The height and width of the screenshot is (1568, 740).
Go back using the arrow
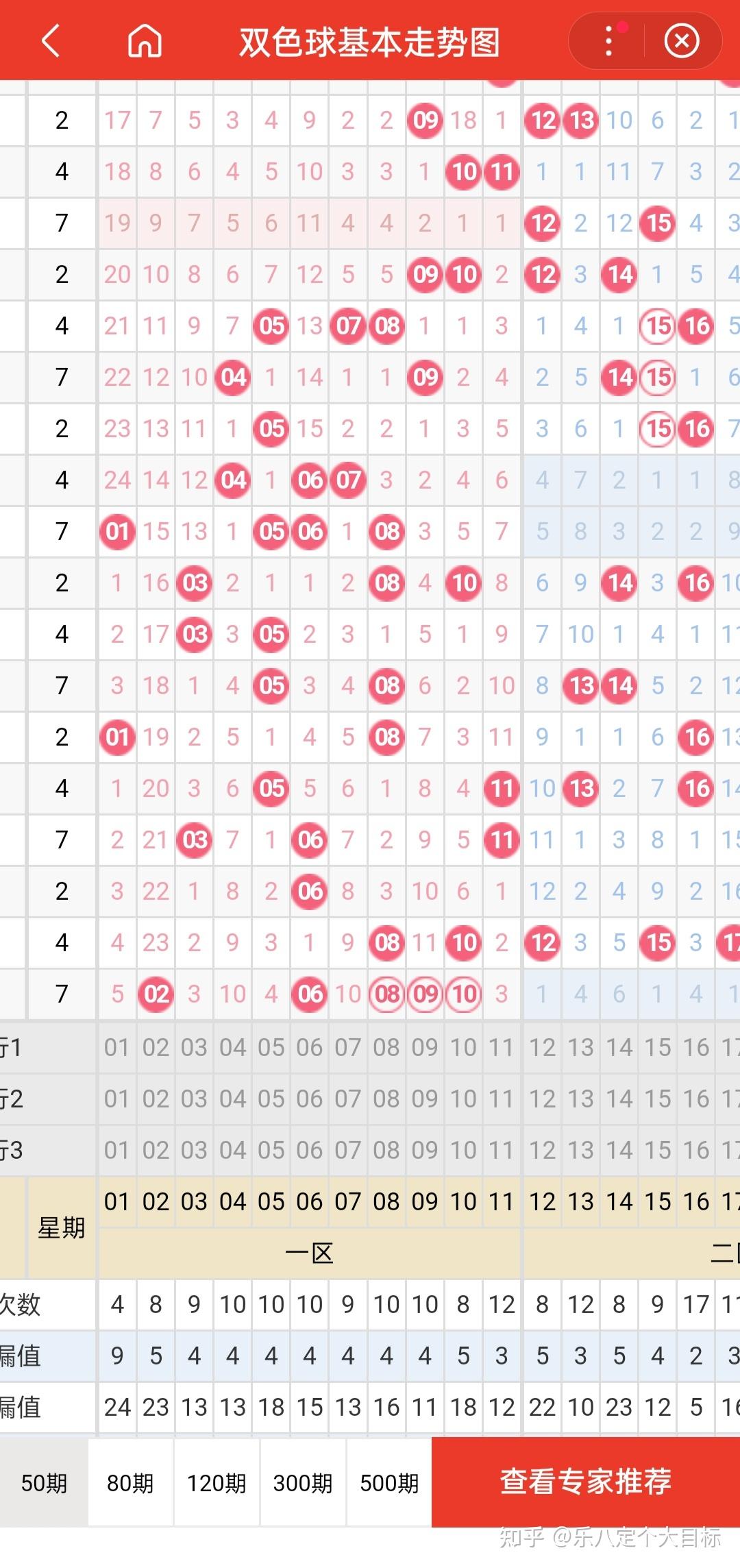coord(51,41)
